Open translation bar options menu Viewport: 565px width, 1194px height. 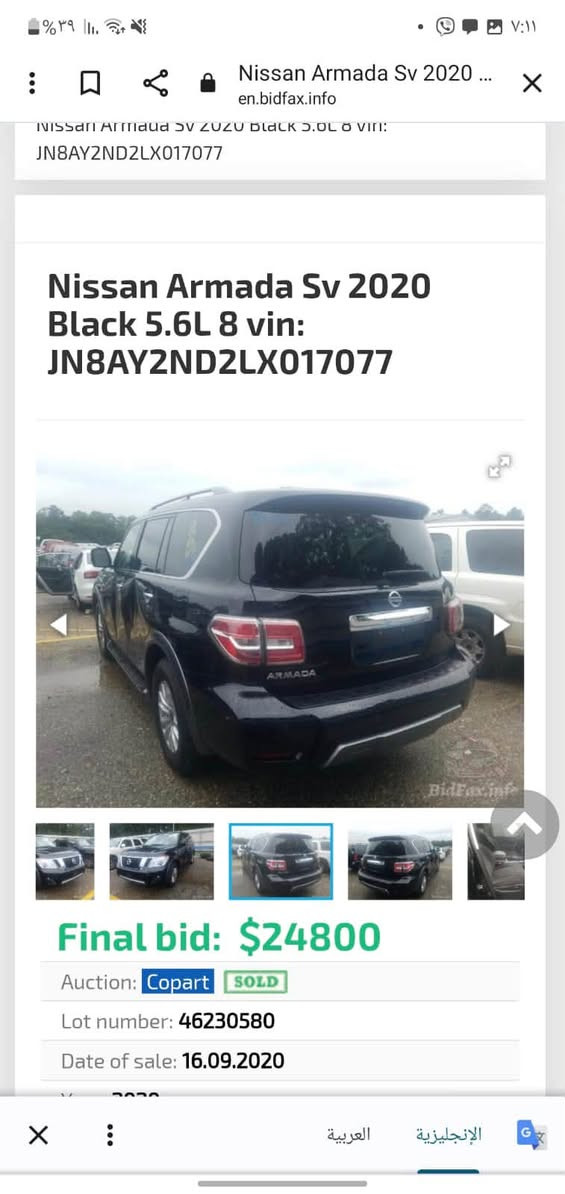(110, 1135)
